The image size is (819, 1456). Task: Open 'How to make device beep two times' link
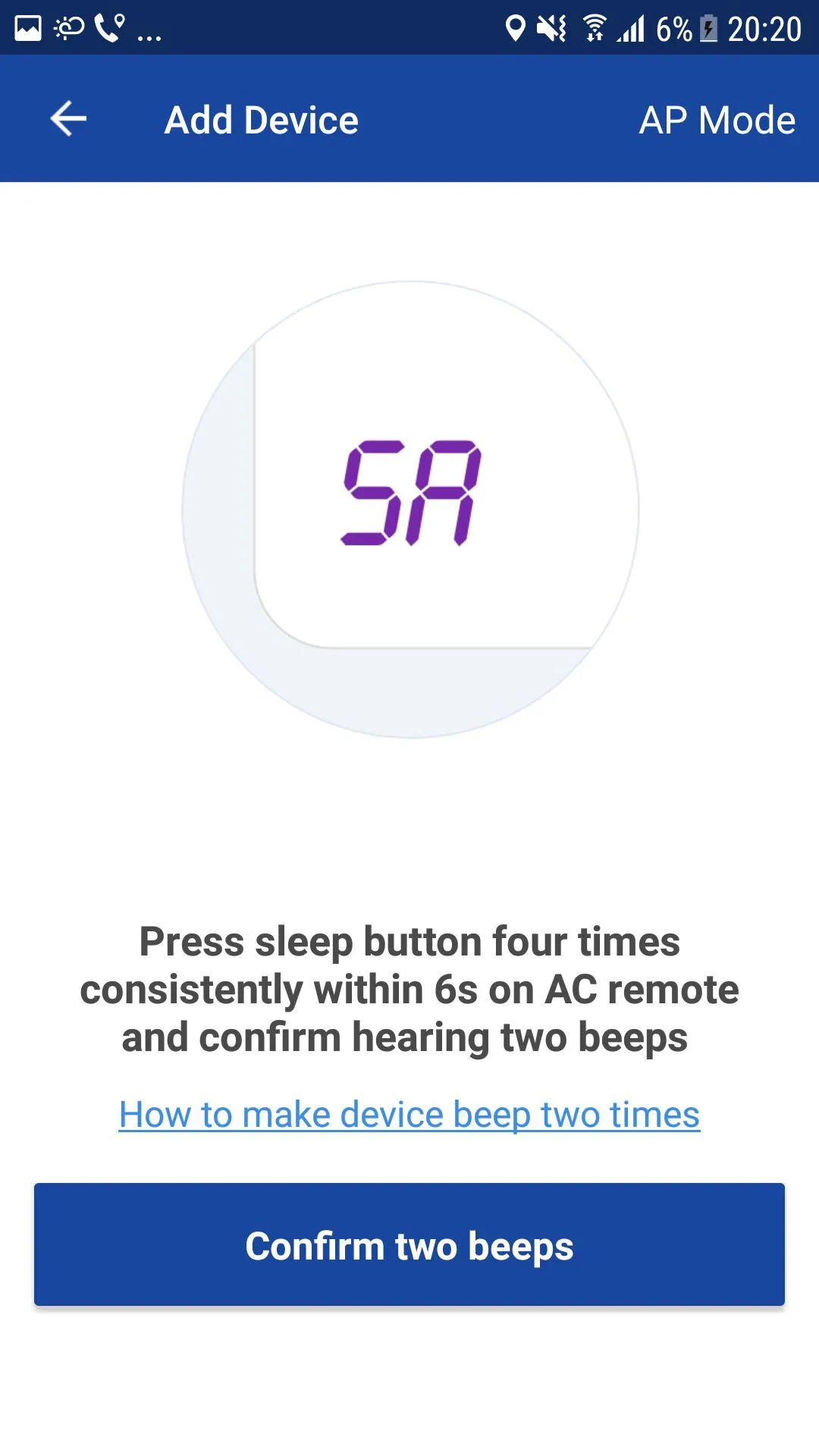coord(409,1115)
